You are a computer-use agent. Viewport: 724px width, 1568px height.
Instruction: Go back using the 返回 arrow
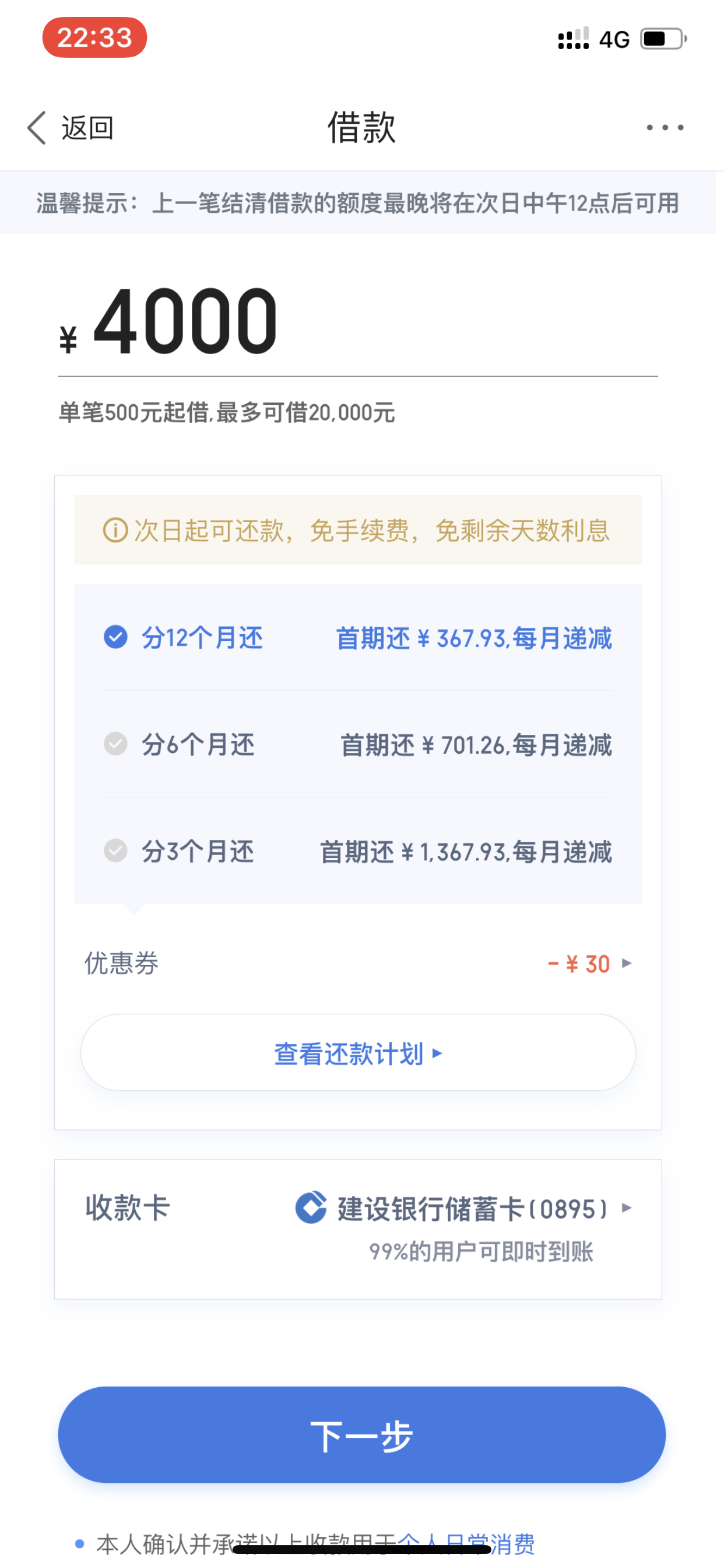click(x=70, y=128)
